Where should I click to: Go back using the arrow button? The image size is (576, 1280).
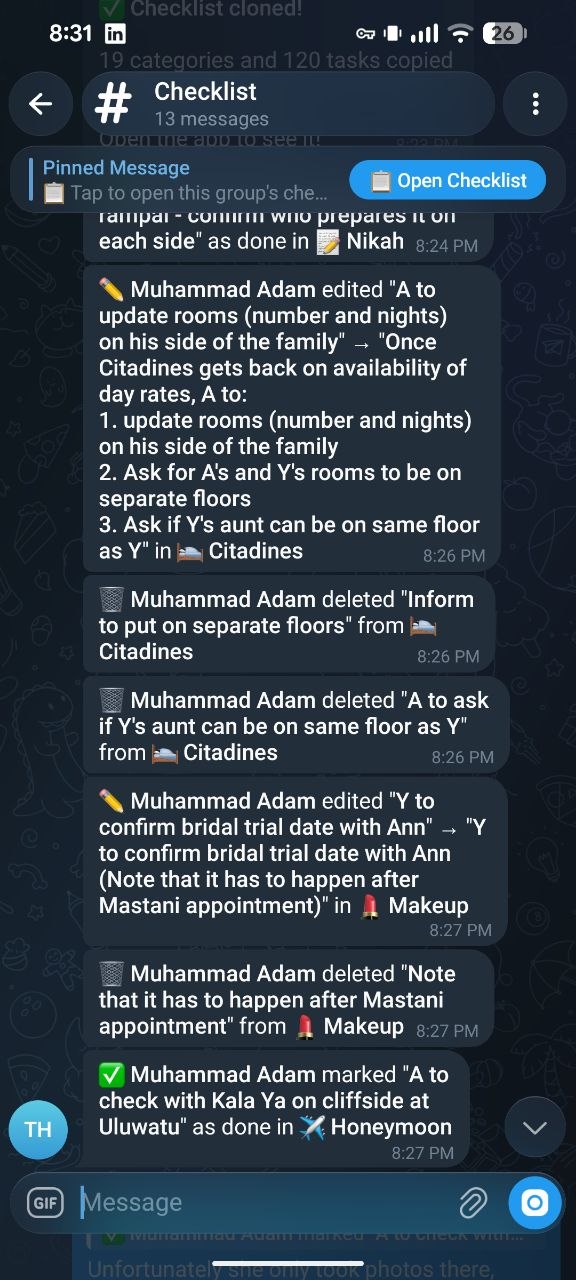click(40, 104)
